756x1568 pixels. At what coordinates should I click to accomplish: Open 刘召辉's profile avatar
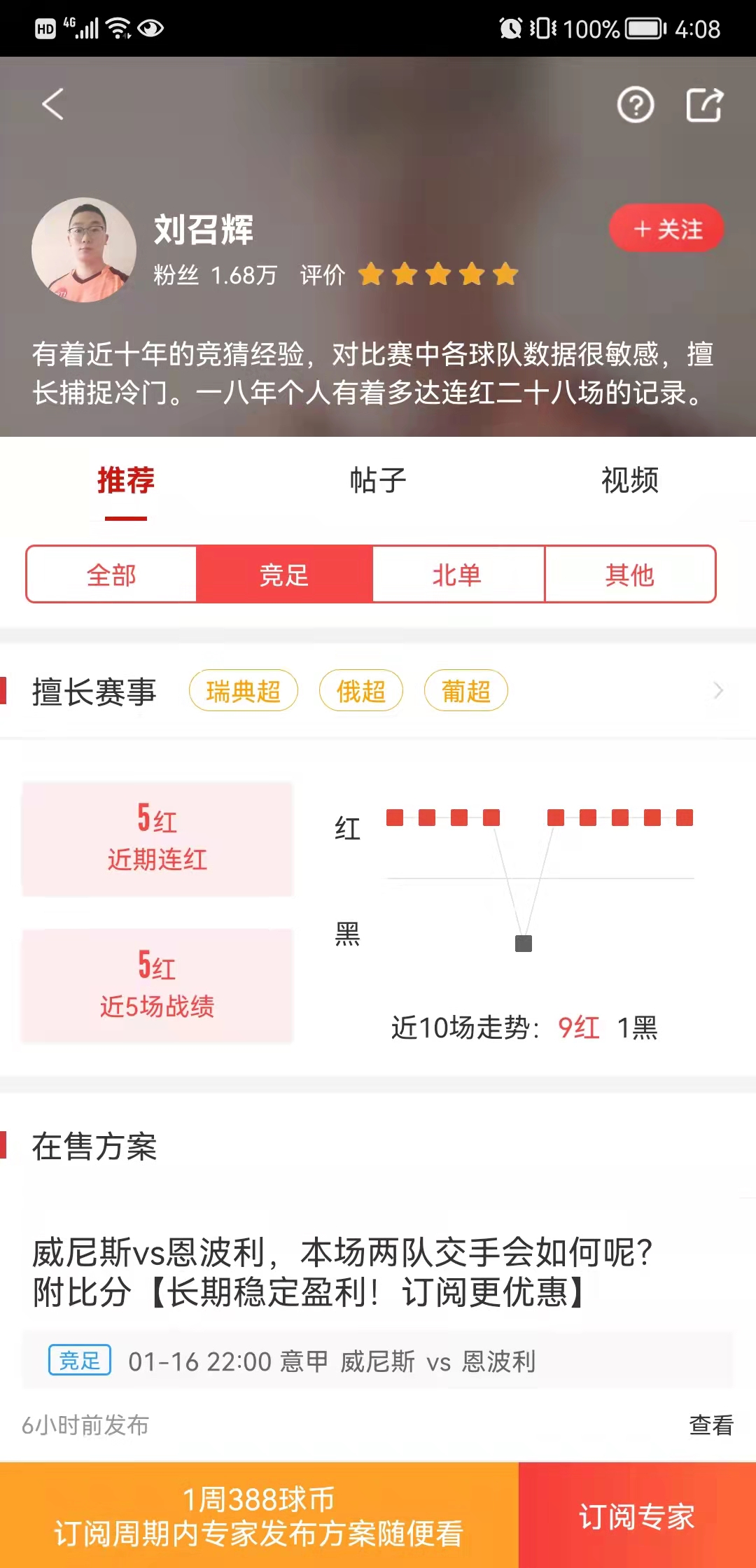(x=84, y=250)
